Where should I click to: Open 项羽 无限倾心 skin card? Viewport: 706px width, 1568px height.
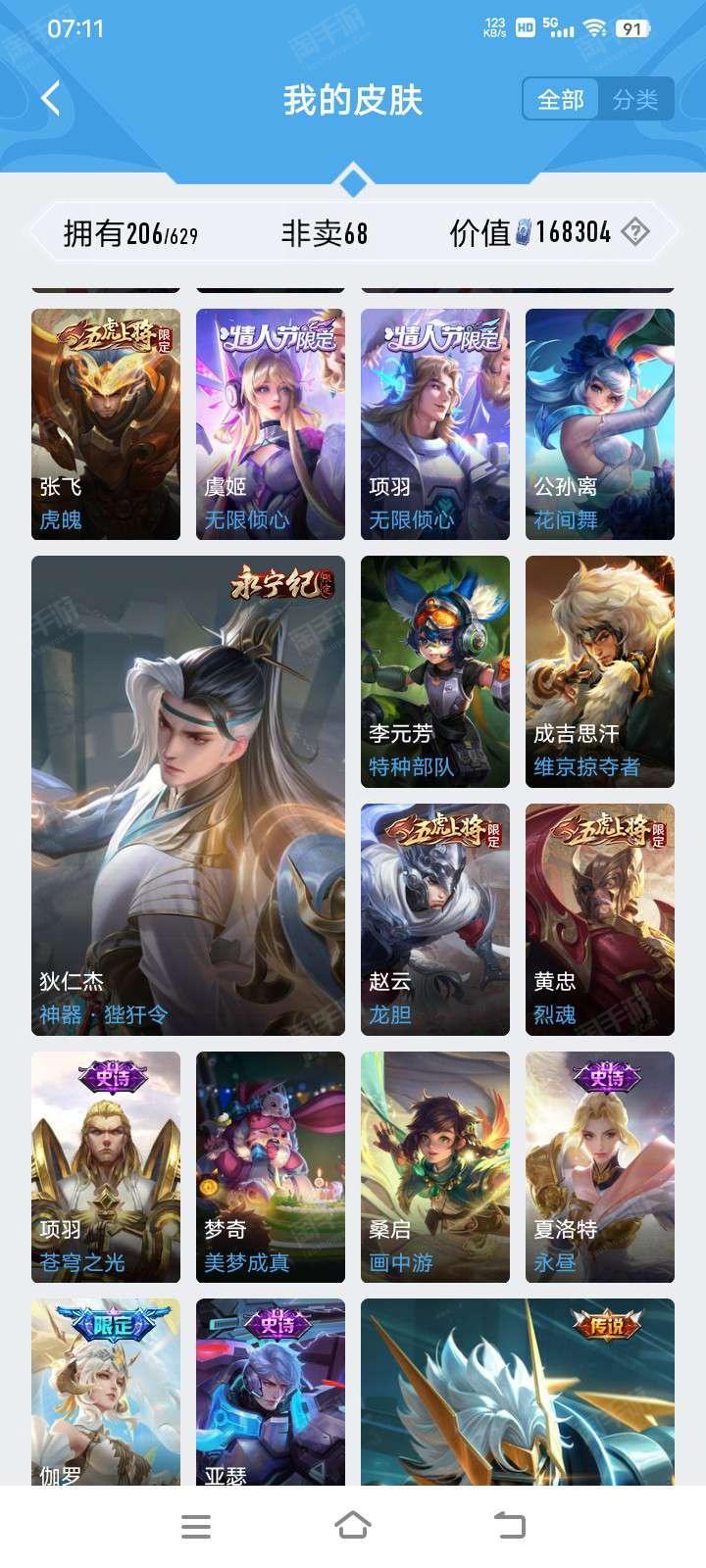pyautogui.click(x=435, y=423)
